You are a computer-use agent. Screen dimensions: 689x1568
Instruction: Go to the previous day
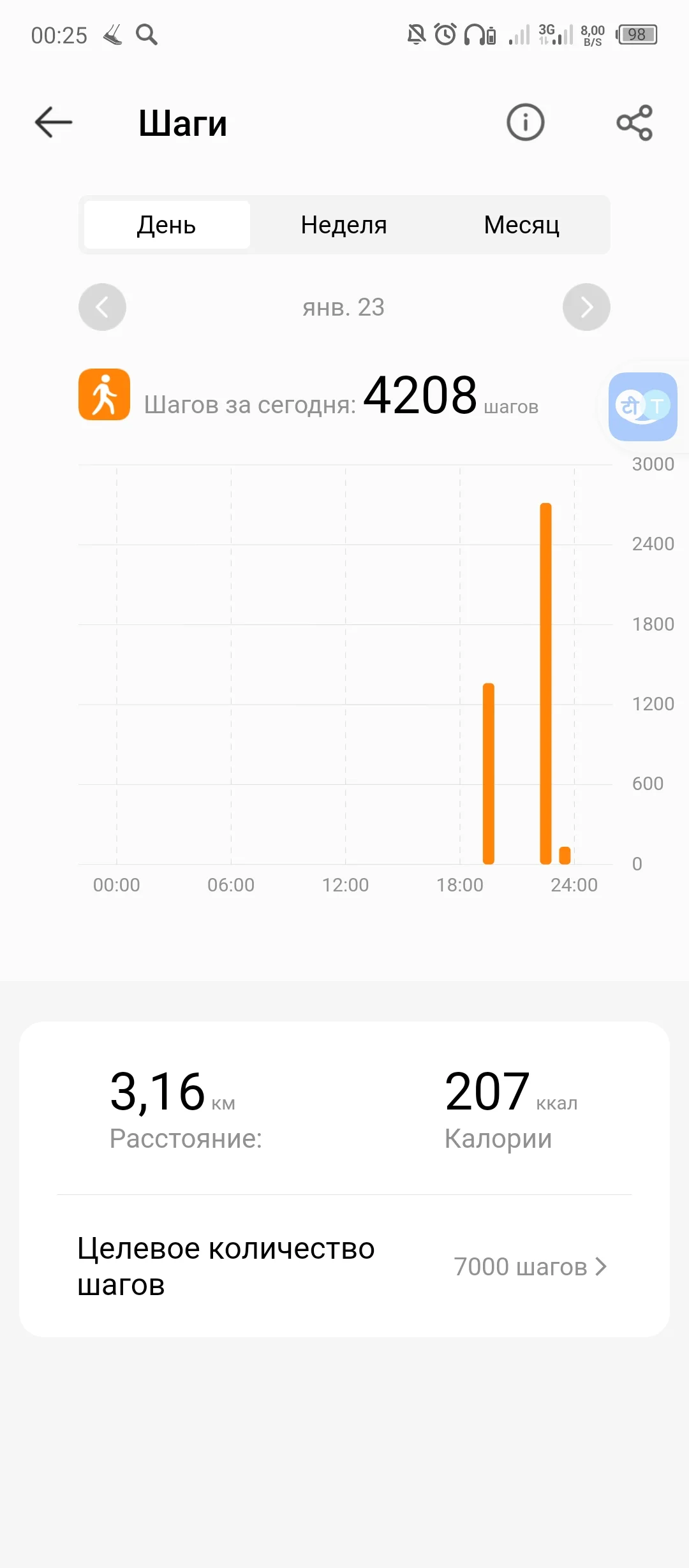pos(102,307)
